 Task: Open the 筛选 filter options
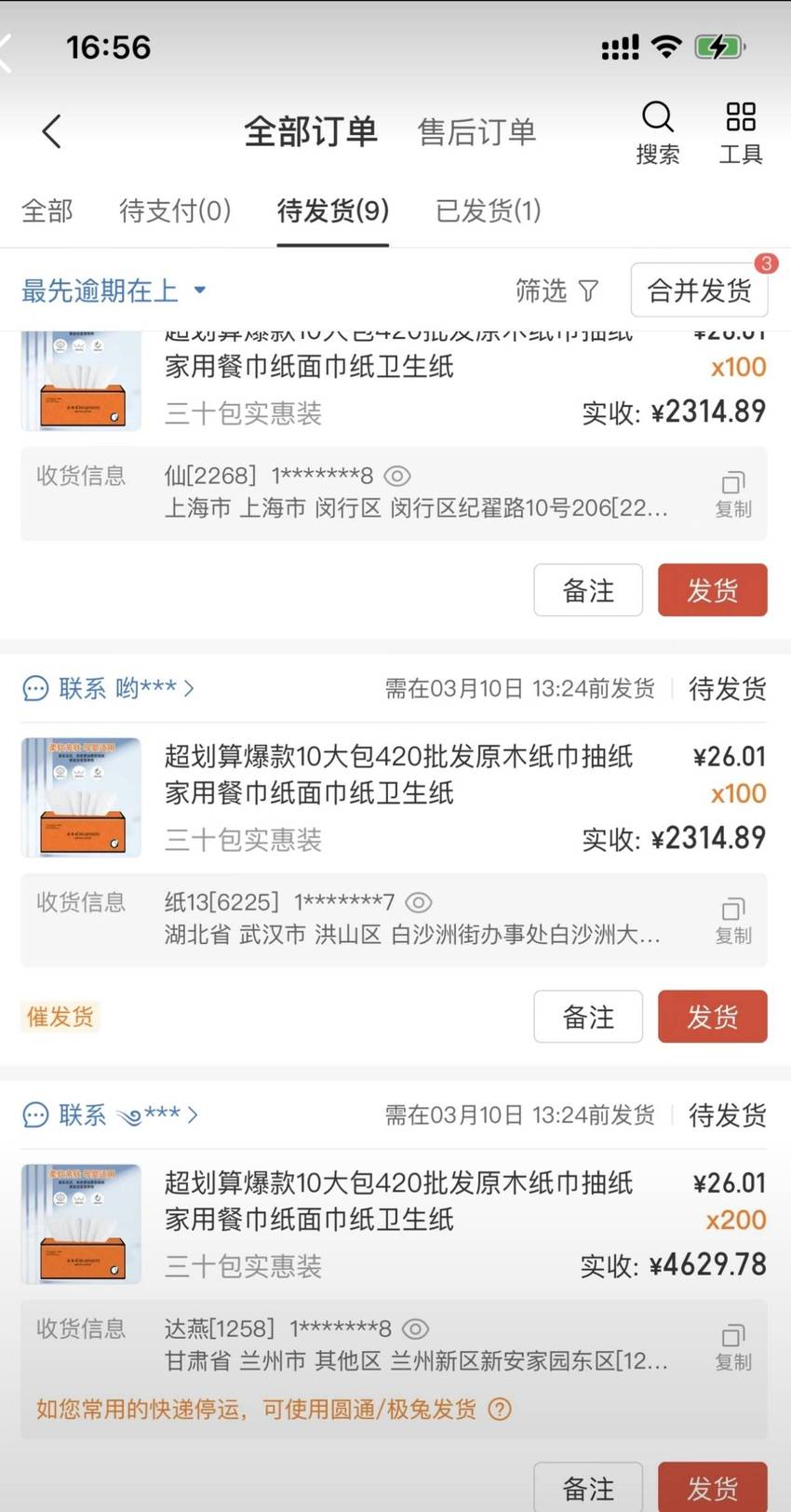tap(556, 290)
